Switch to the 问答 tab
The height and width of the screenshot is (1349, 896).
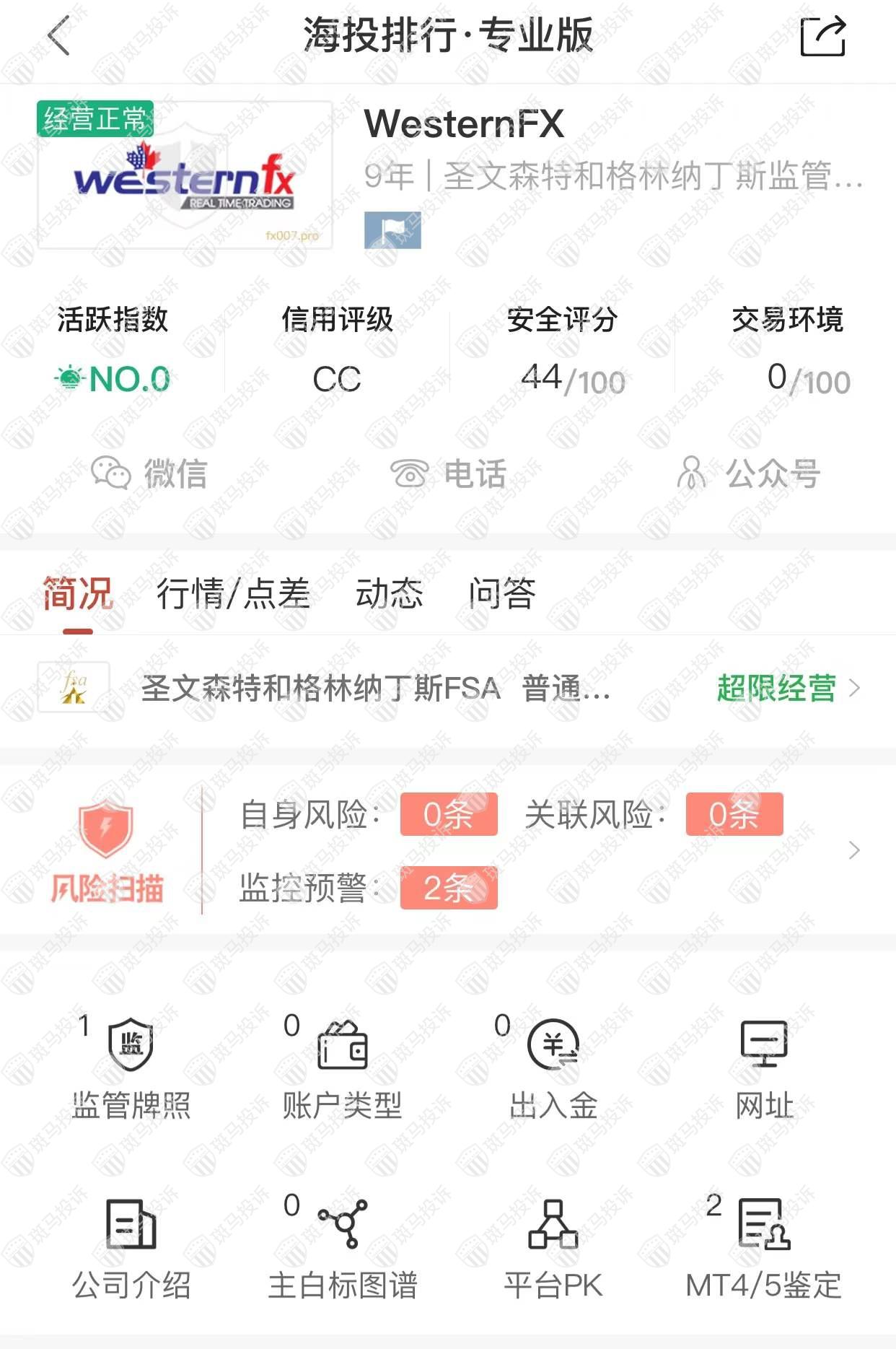coord(502,594)
